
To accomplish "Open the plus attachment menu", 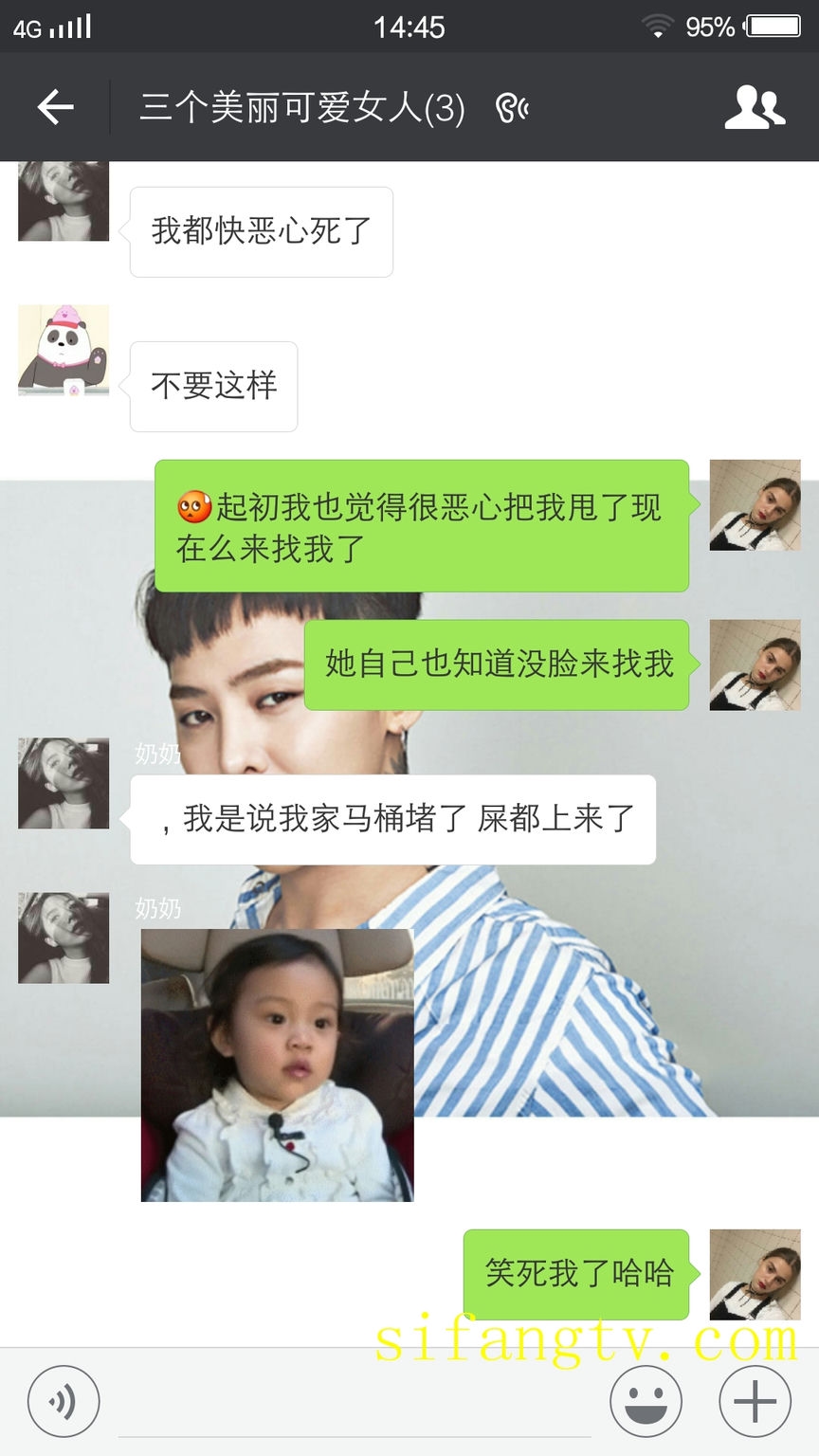I will [755, 1401].
